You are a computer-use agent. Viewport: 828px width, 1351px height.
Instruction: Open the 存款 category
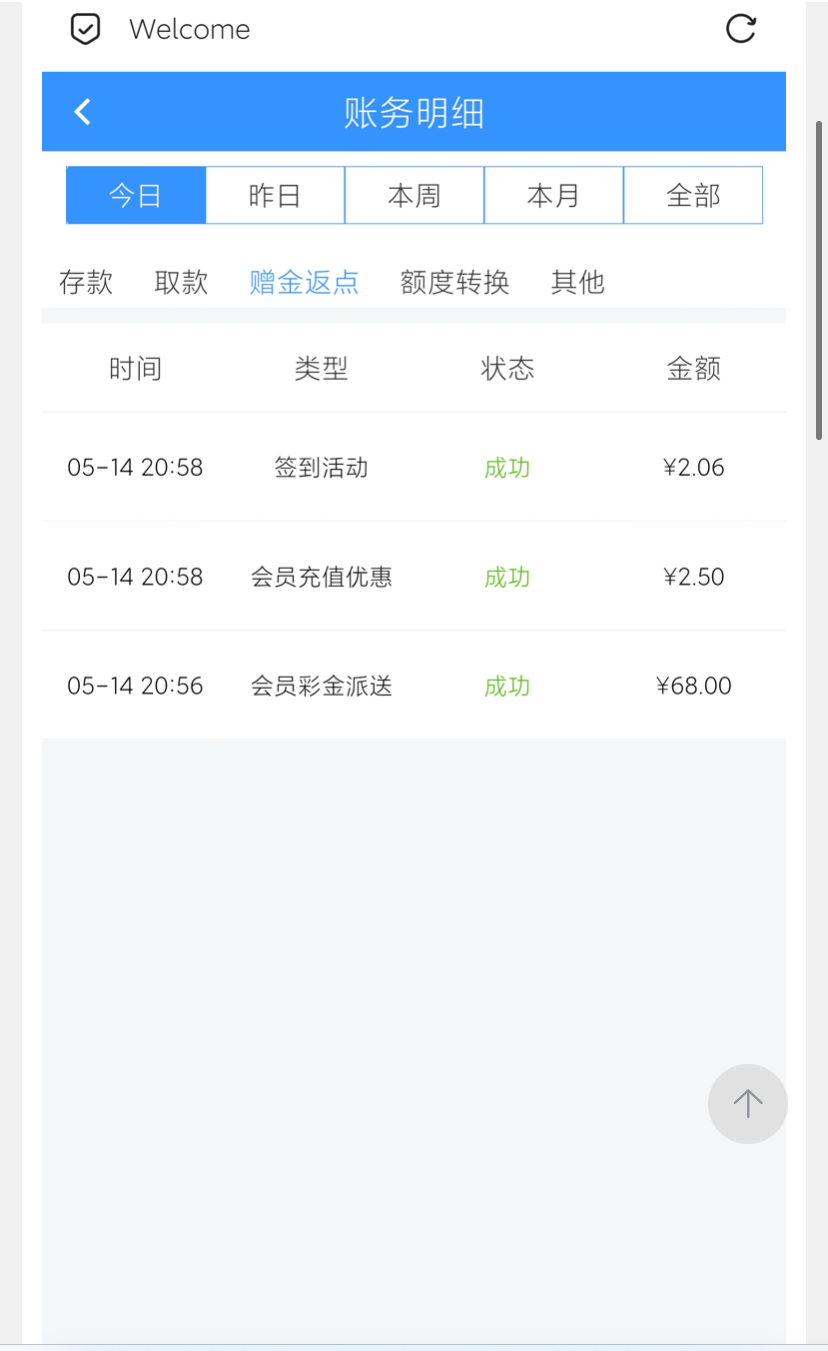click(x=86, y=283)
